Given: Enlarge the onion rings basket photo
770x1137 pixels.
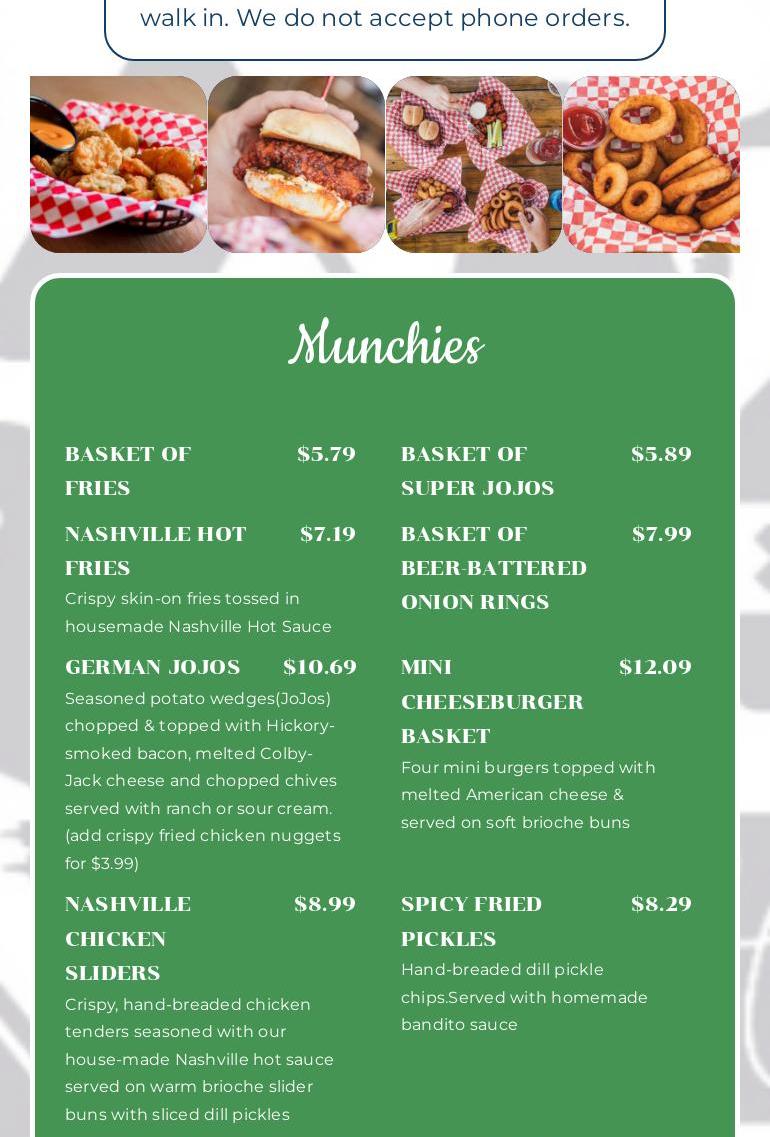Looking at the screenshot, I should tap(651, 164).
